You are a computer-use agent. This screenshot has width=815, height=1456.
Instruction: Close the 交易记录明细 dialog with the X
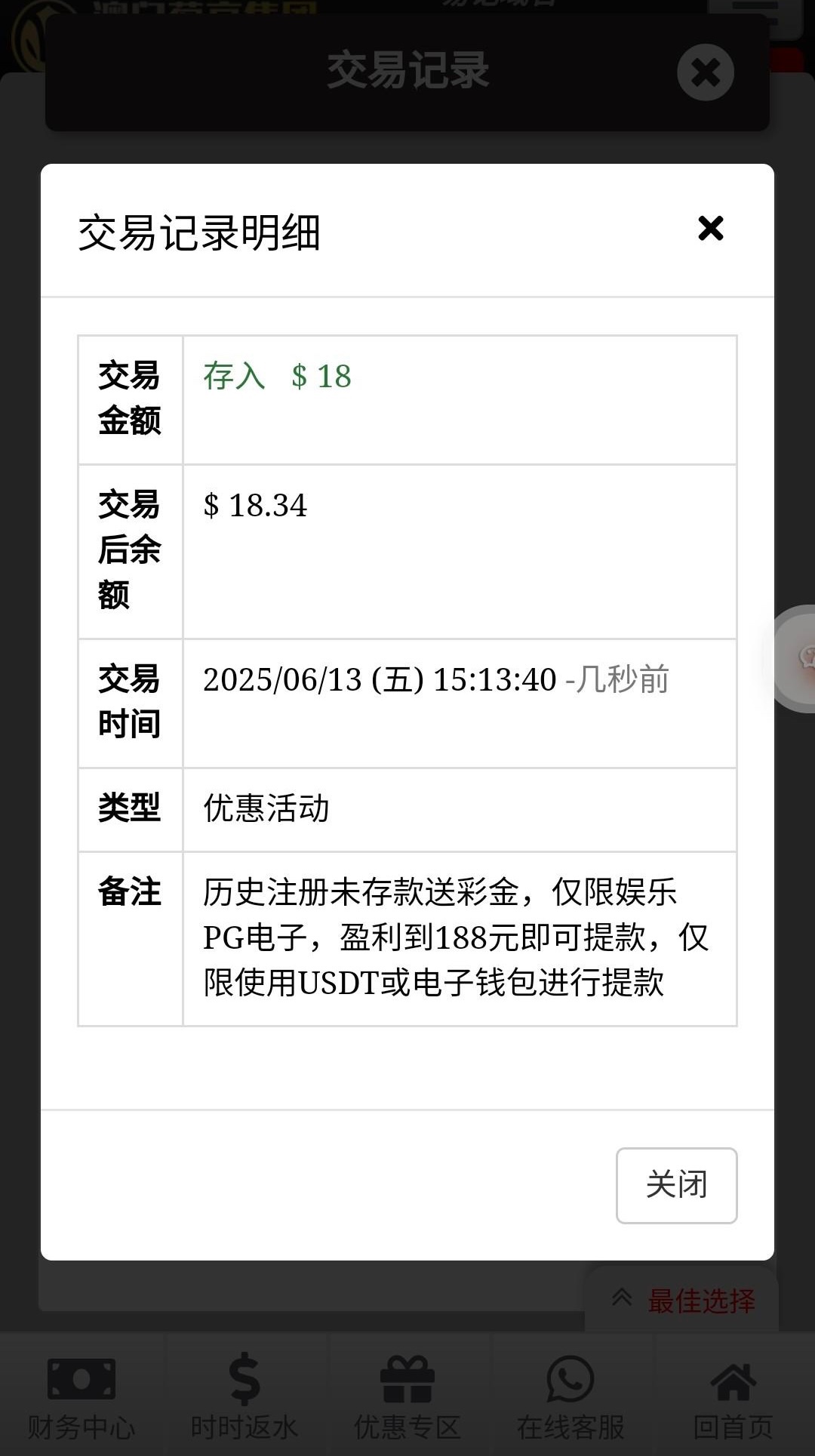tap(710, 228)
